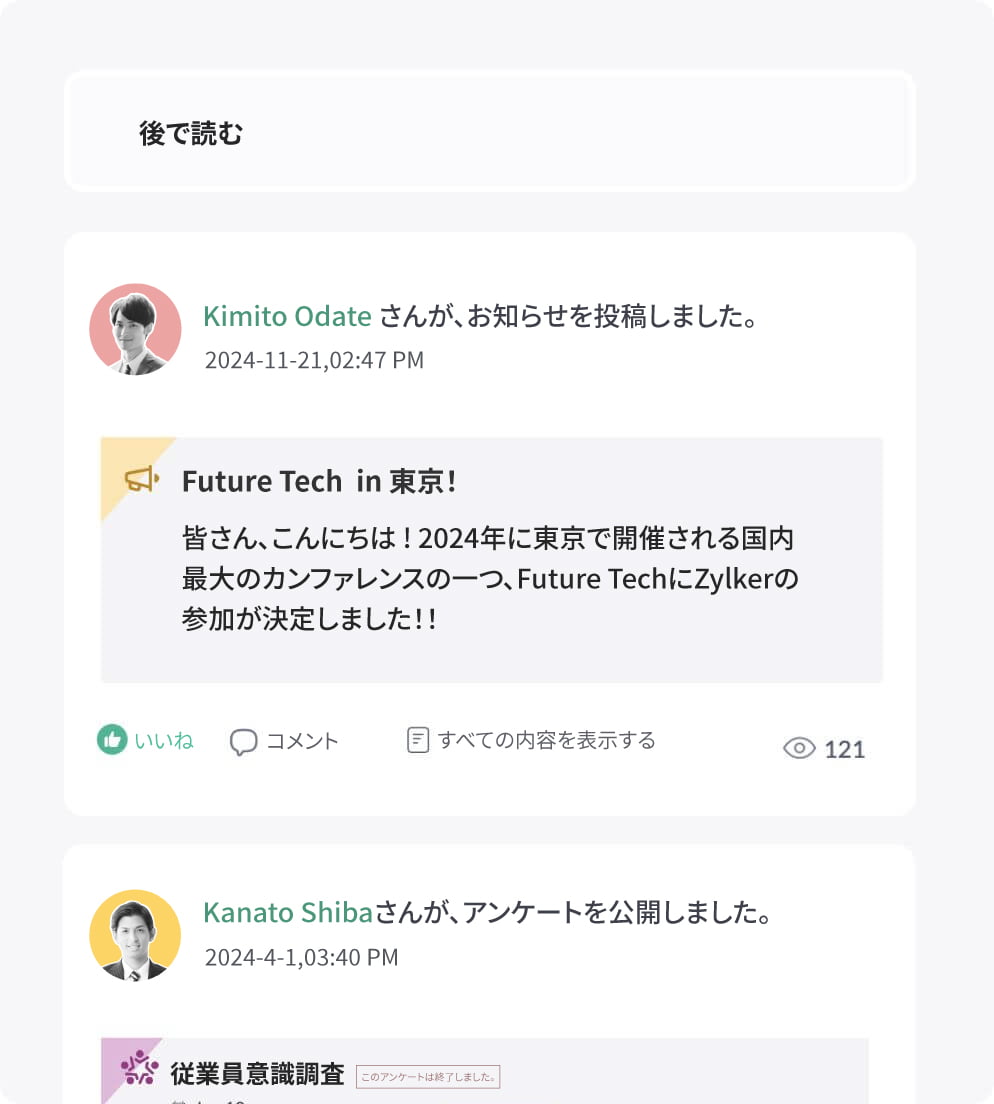The image size is (994, 1104).
Task: Open Kanato Shiba's profile picture
Action: pos(135,933)
